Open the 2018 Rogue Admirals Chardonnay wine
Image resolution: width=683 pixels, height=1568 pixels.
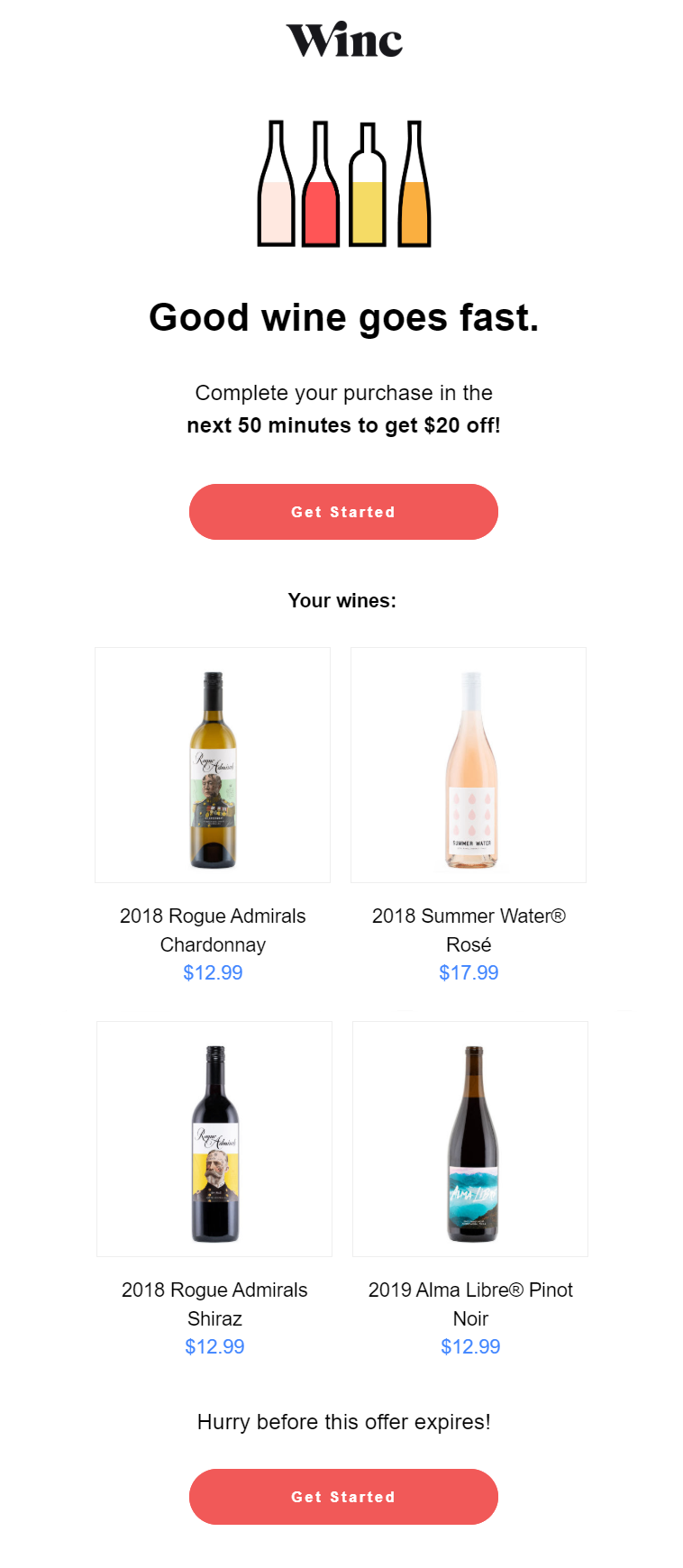point(213,765)
